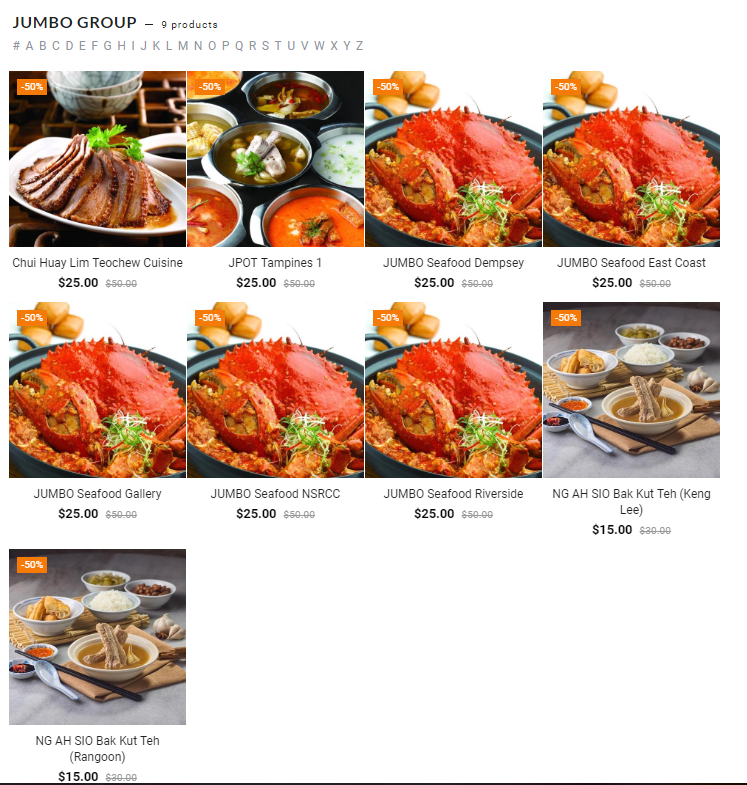
Task: Open Chui Huay Lim Teochew Cuisine product
Action: (x=97, y=263)
